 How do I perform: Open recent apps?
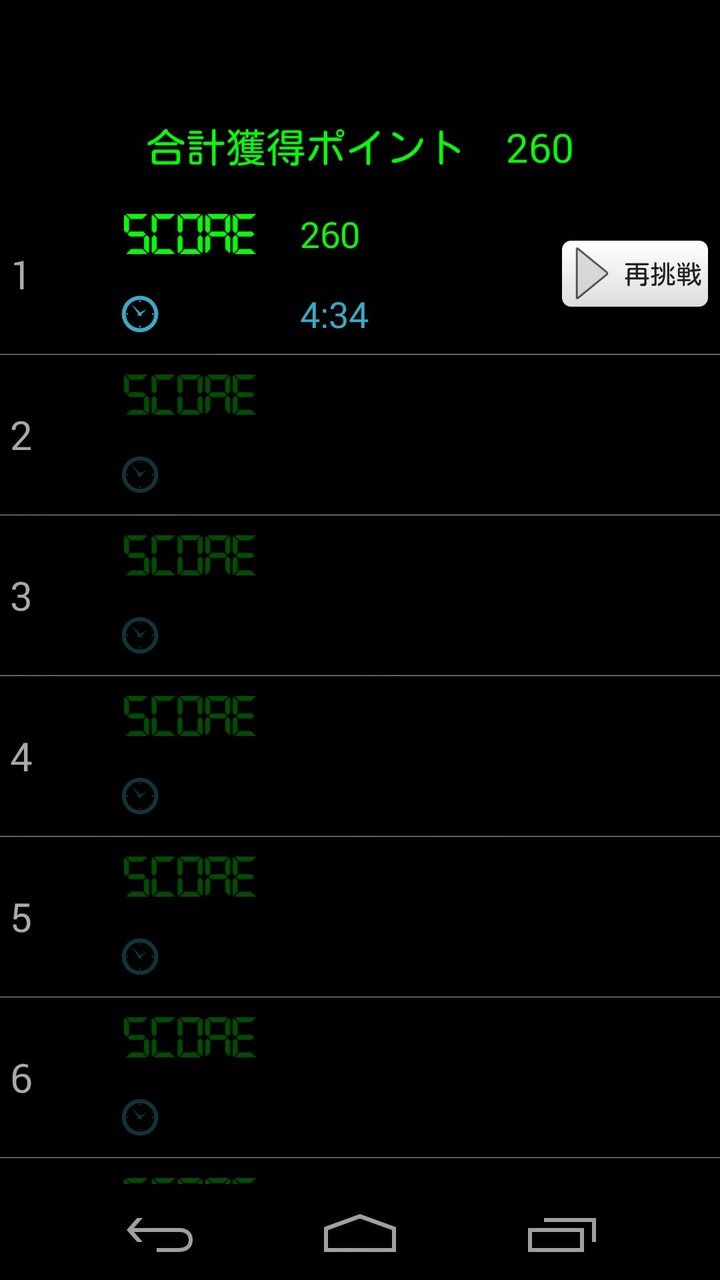(561, 1235)
